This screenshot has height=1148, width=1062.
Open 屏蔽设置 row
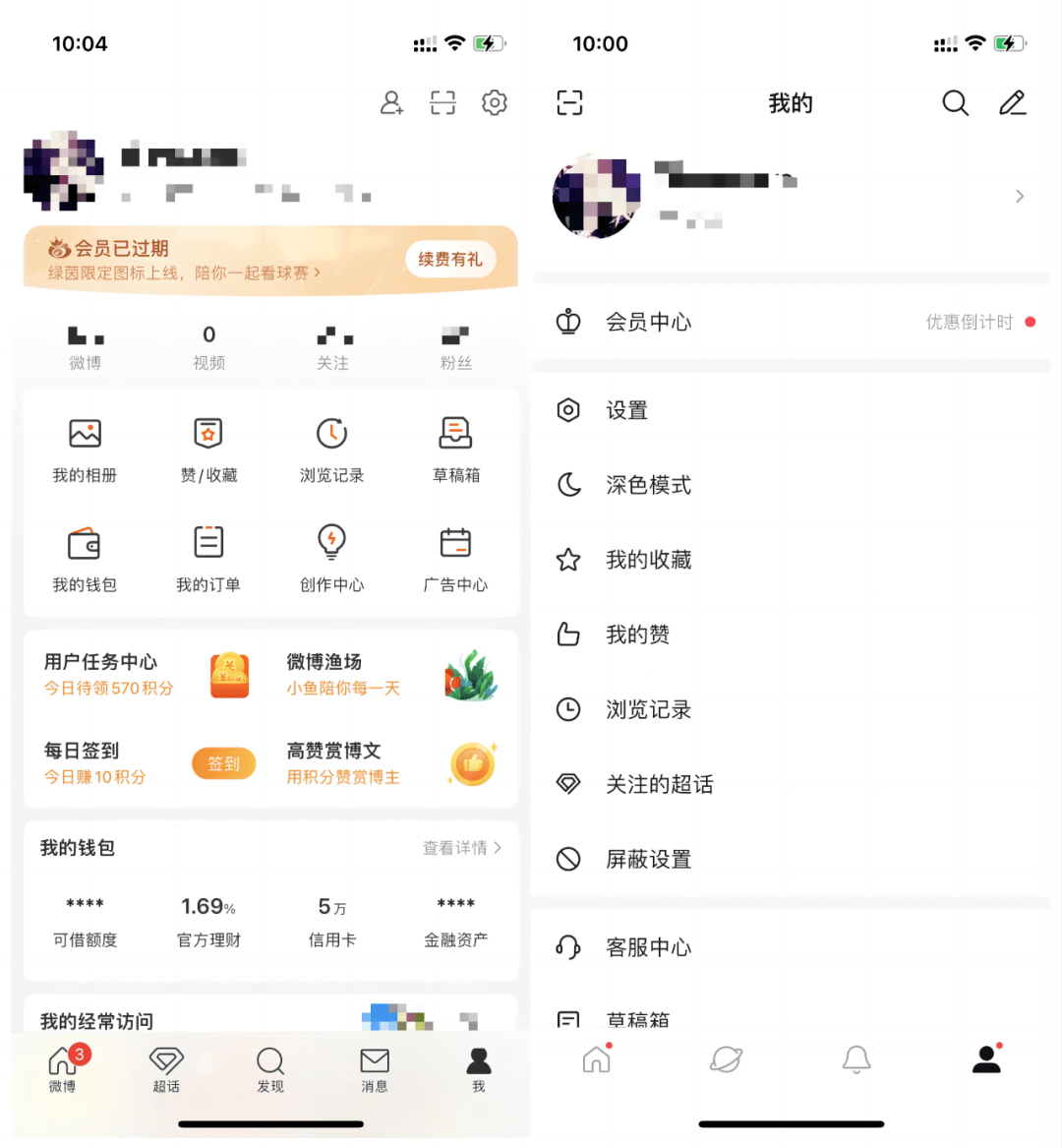[x=791, y=859]
